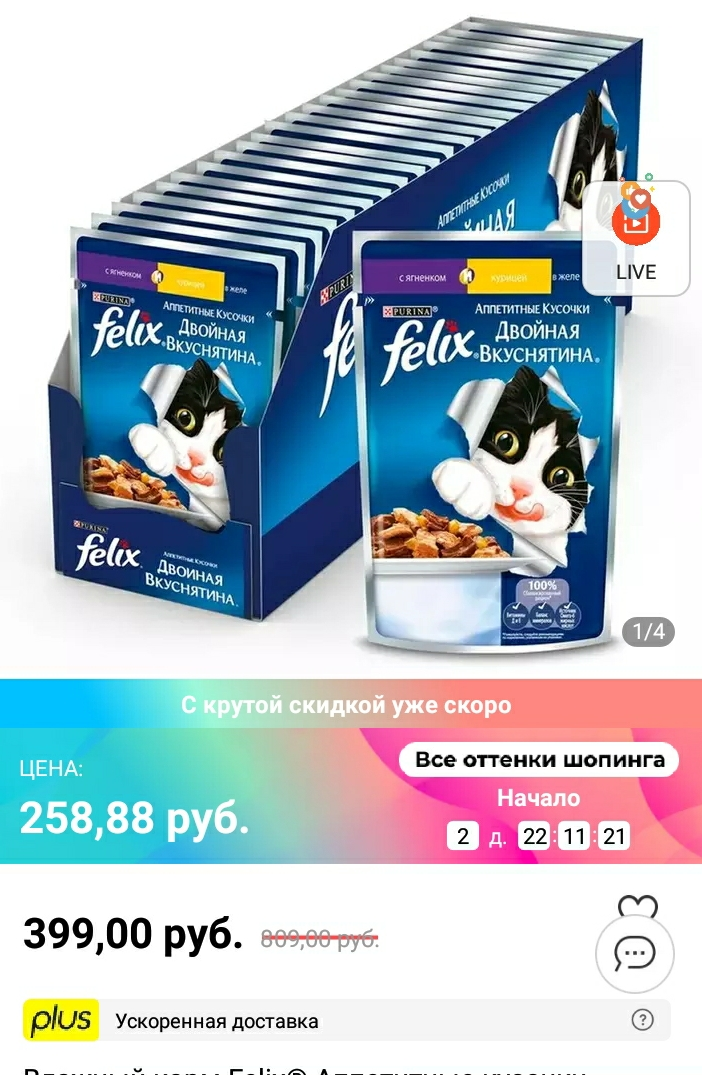Tap the help icon next to Ускоренная доставка
This screenshot has height=1075, width=702.
642,1020
